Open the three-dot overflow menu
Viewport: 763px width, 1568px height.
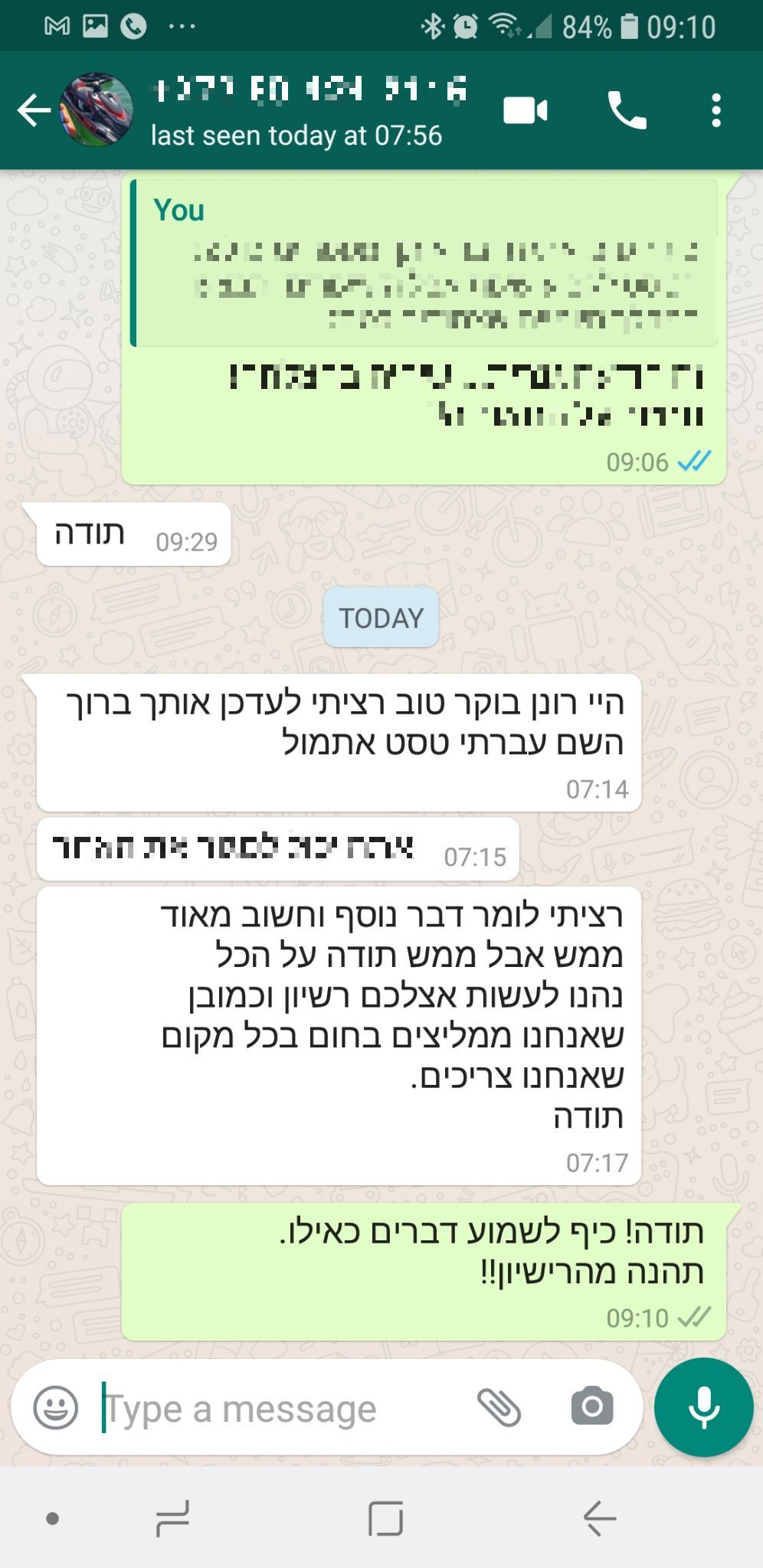tap(716, 111)
